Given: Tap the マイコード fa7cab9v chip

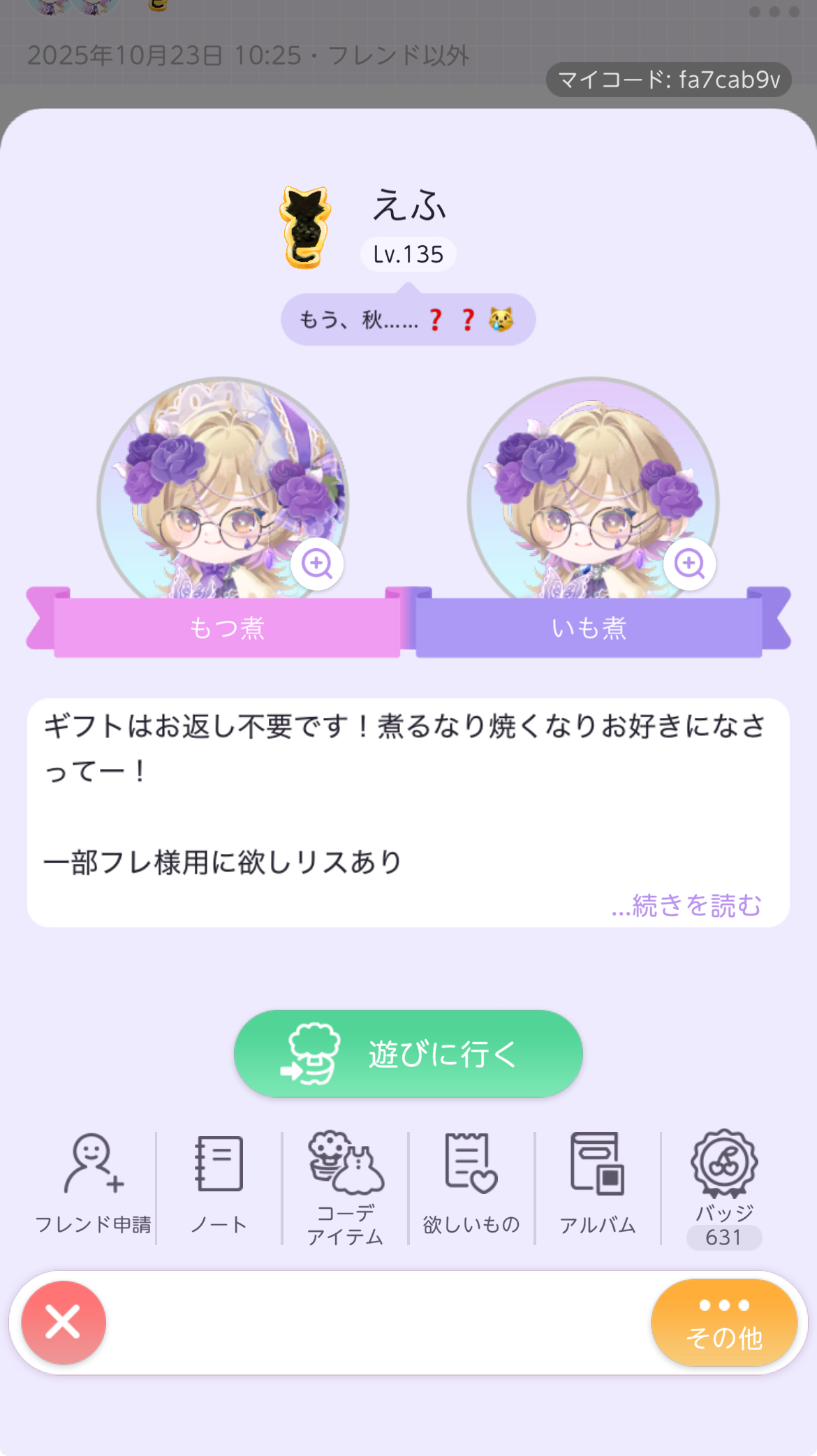Looking at the screenshot, I should [x=668, y=80].
